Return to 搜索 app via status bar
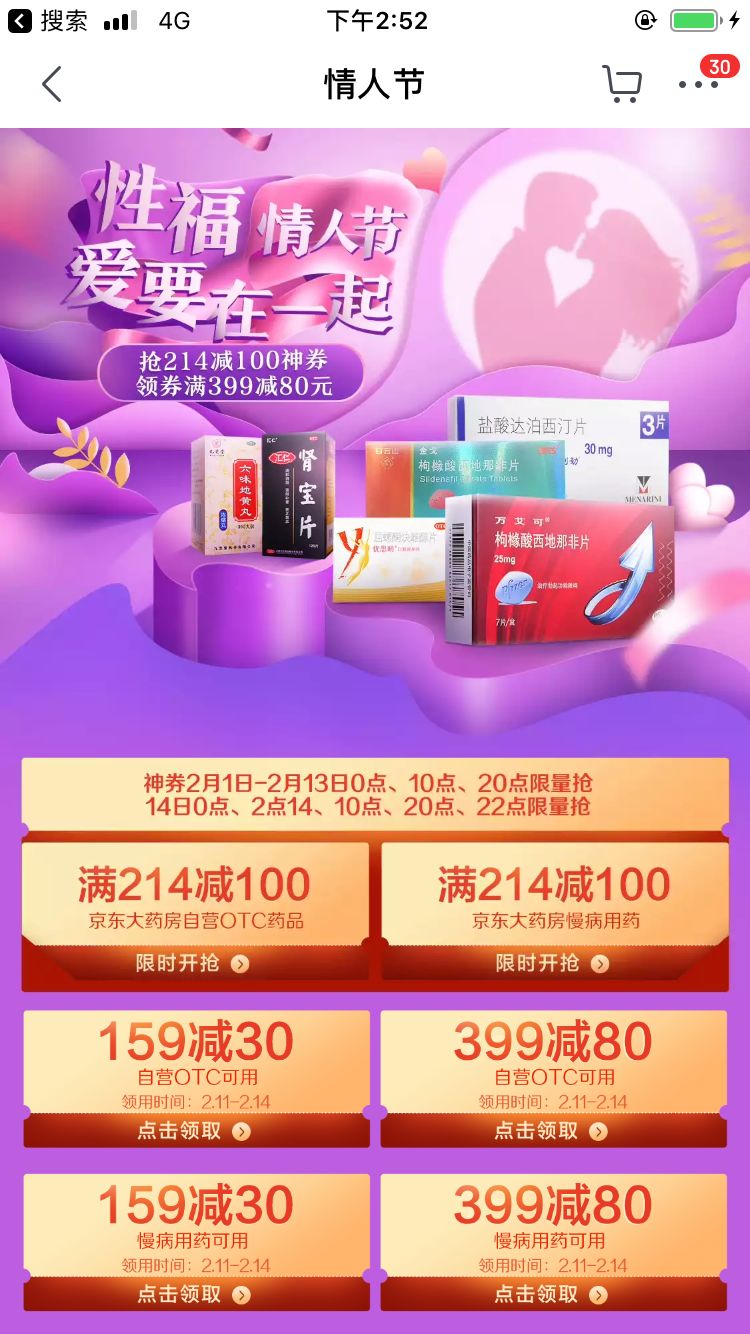This screenshot has height=1334, width=750. (x=48, y=21)
